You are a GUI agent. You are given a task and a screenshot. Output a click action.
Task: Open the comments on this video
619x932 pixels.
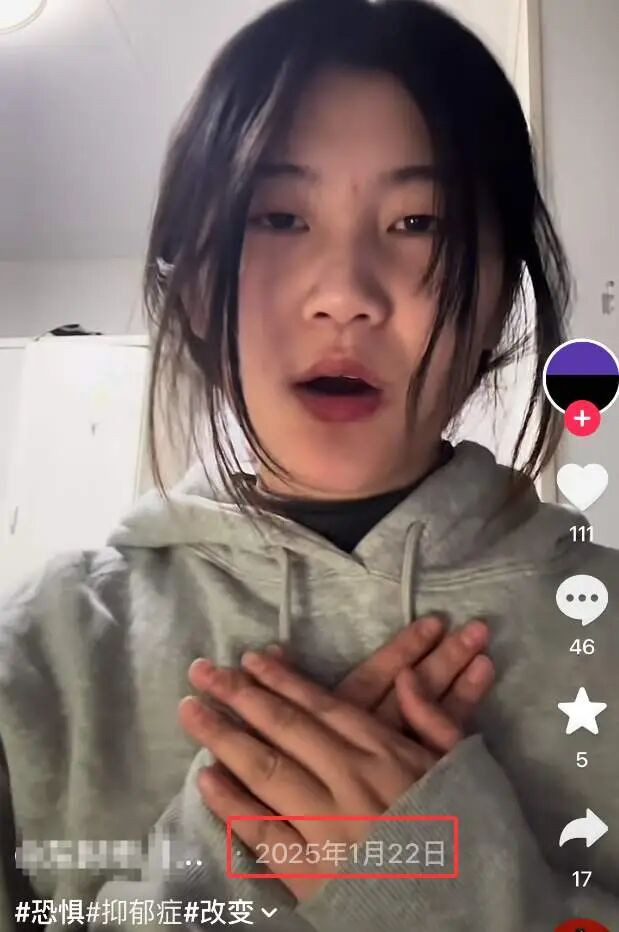(x=582, y=601)
